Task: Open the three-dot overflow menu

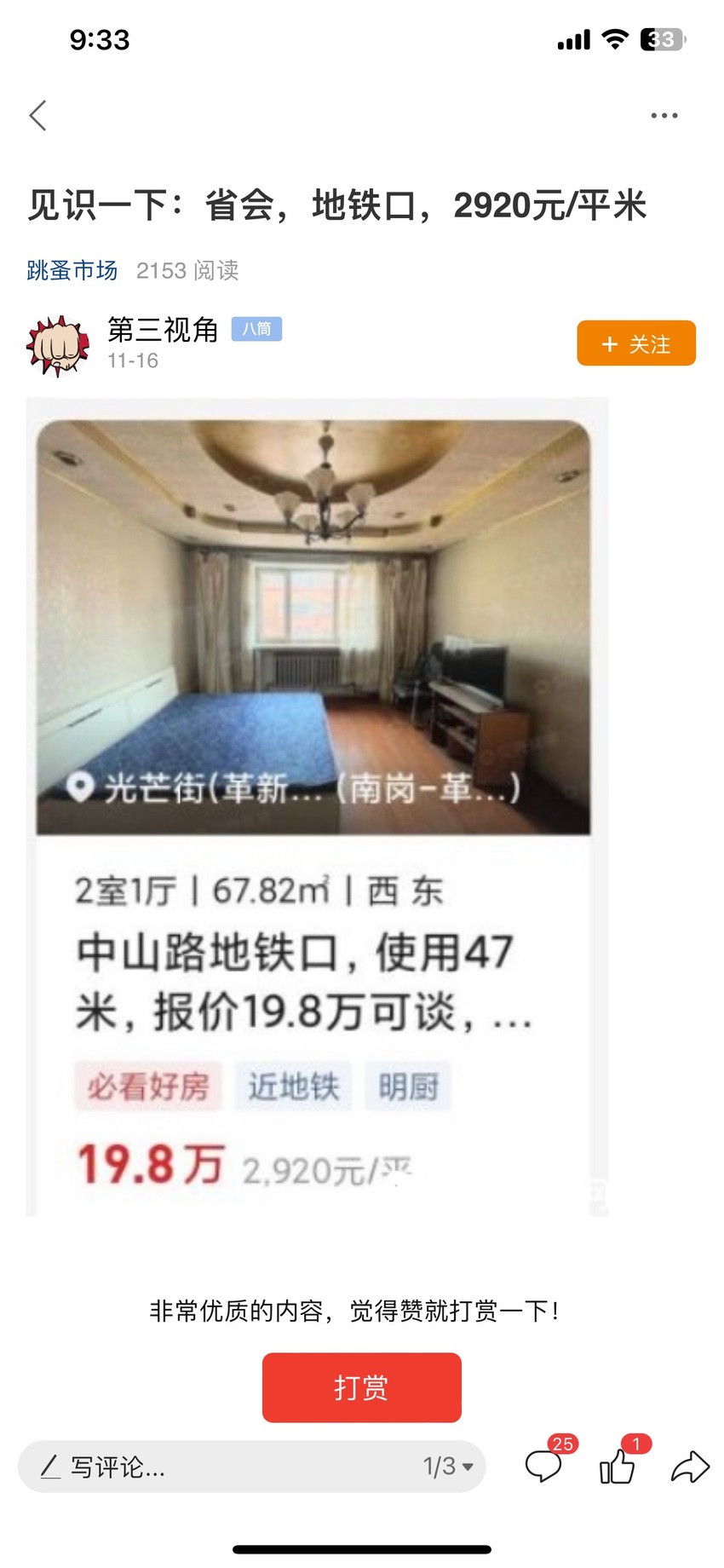Action: [x=664, y=115]
